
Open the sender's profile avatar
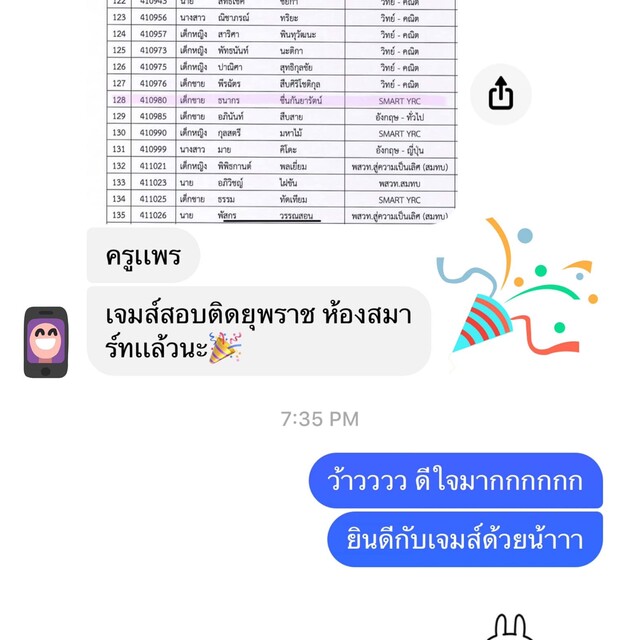coord(46,342)
